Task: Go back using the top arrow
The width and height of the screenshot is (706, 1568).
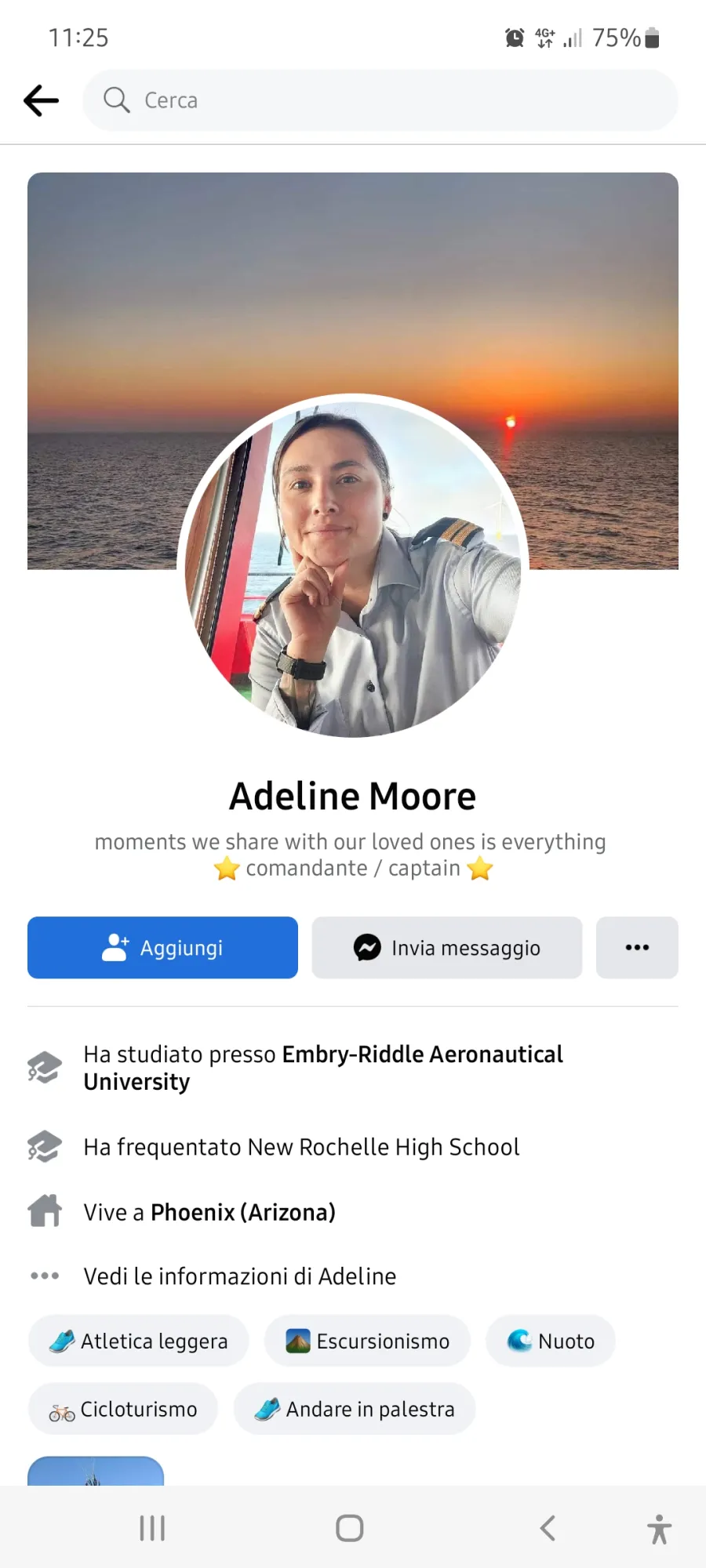Action: point(41,100)
